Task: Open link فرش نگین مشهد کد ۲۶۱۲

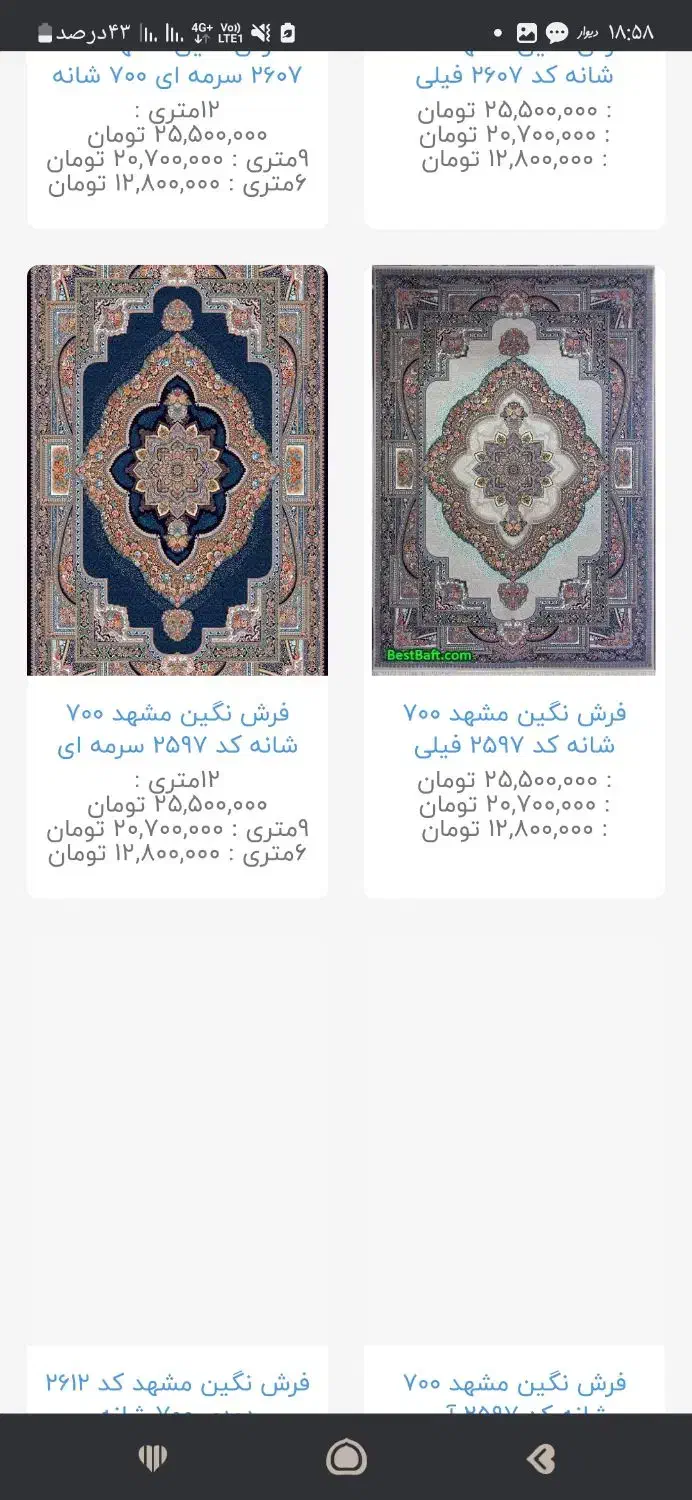Action: click(x=177, y=1383)
